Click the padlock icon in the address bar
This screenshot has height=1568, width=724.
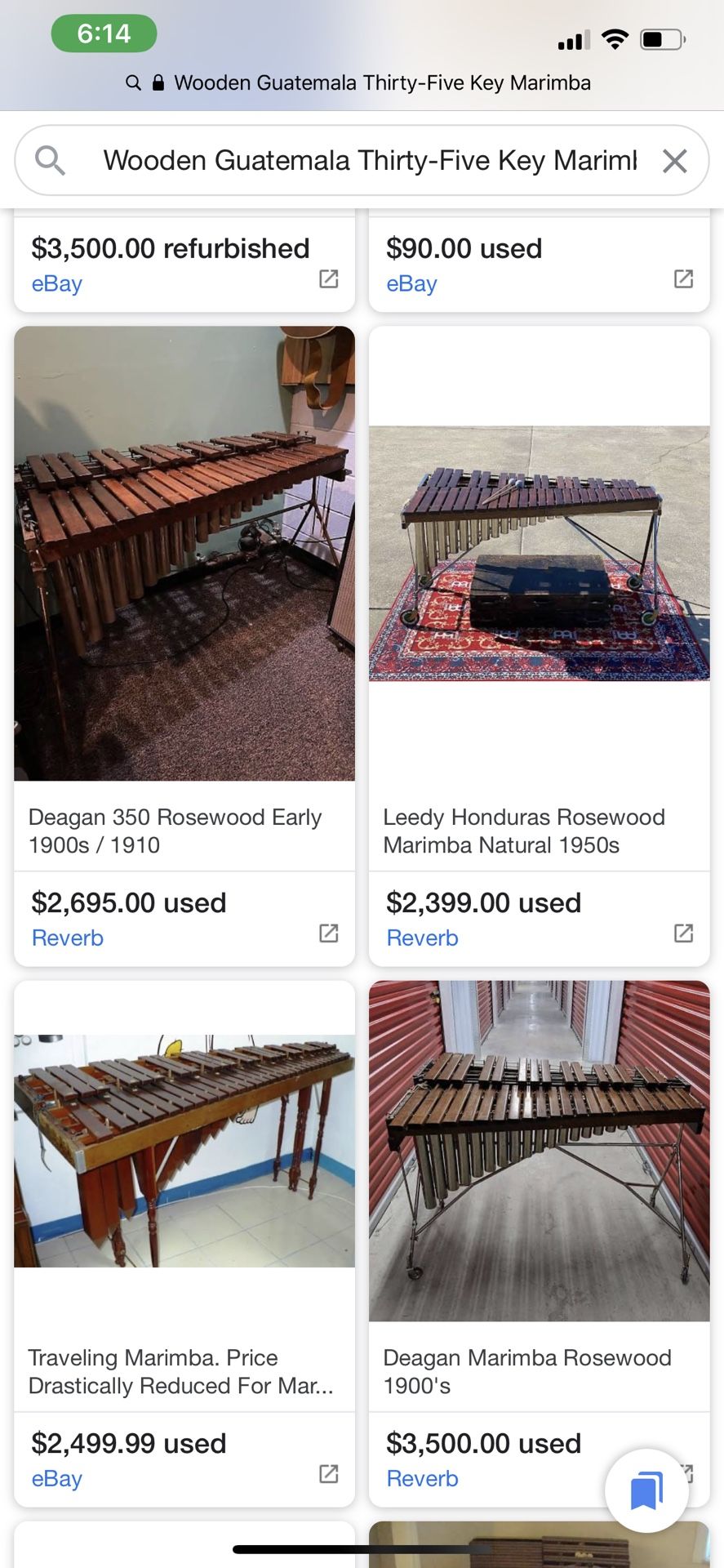[x=157, y=82]
